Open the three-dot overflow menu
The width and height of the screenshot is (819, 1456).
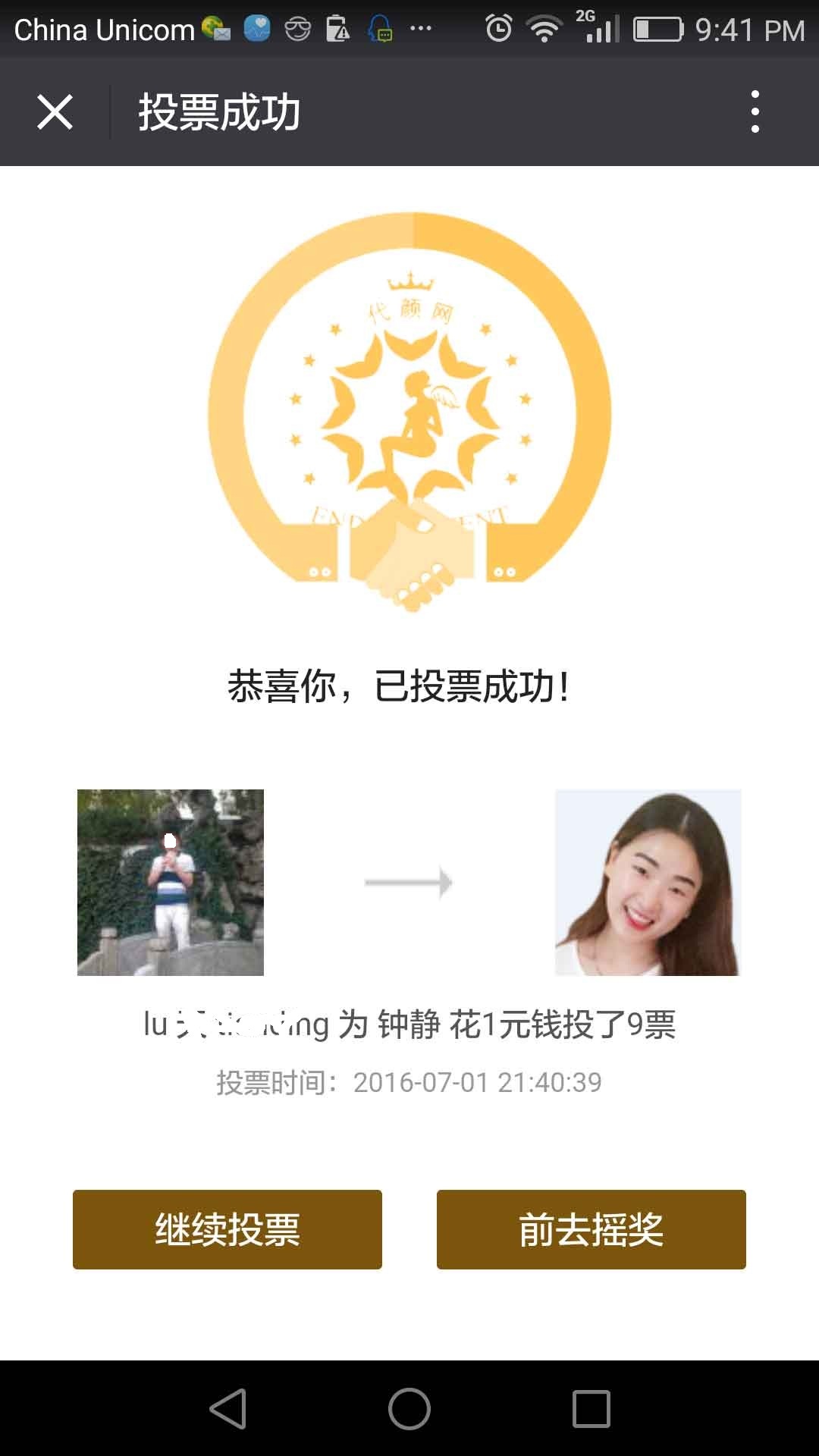(x=755, y=112)
